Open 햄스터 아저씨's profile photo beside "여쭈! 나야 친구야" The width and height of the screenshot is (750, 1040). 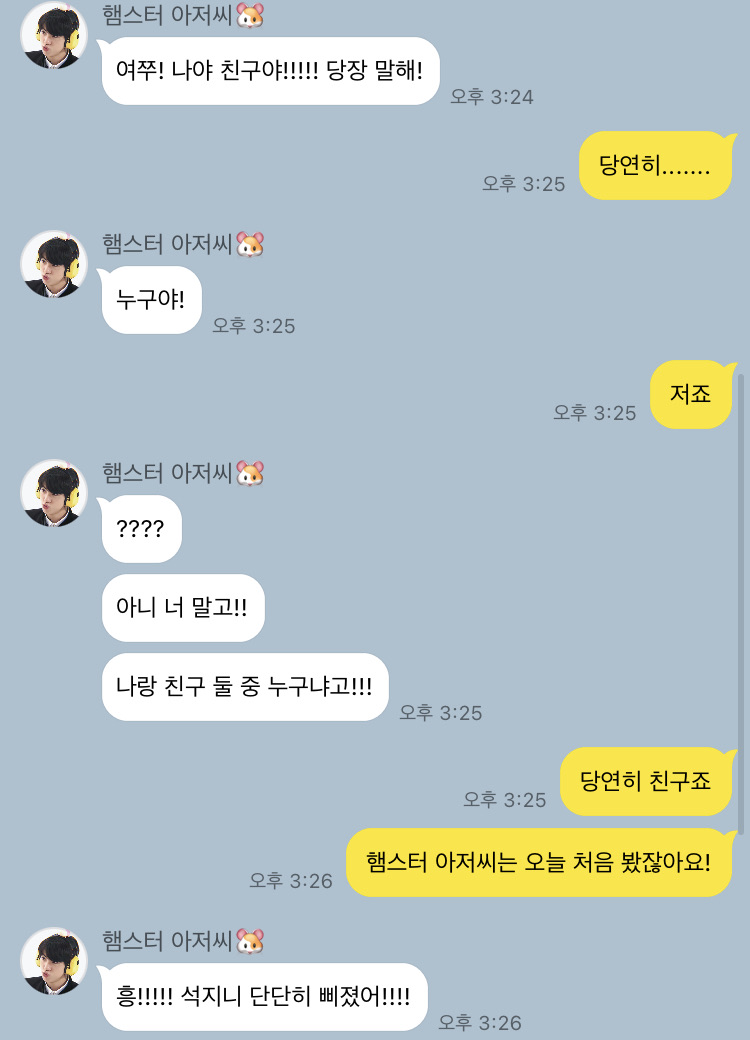click(54, 36)
